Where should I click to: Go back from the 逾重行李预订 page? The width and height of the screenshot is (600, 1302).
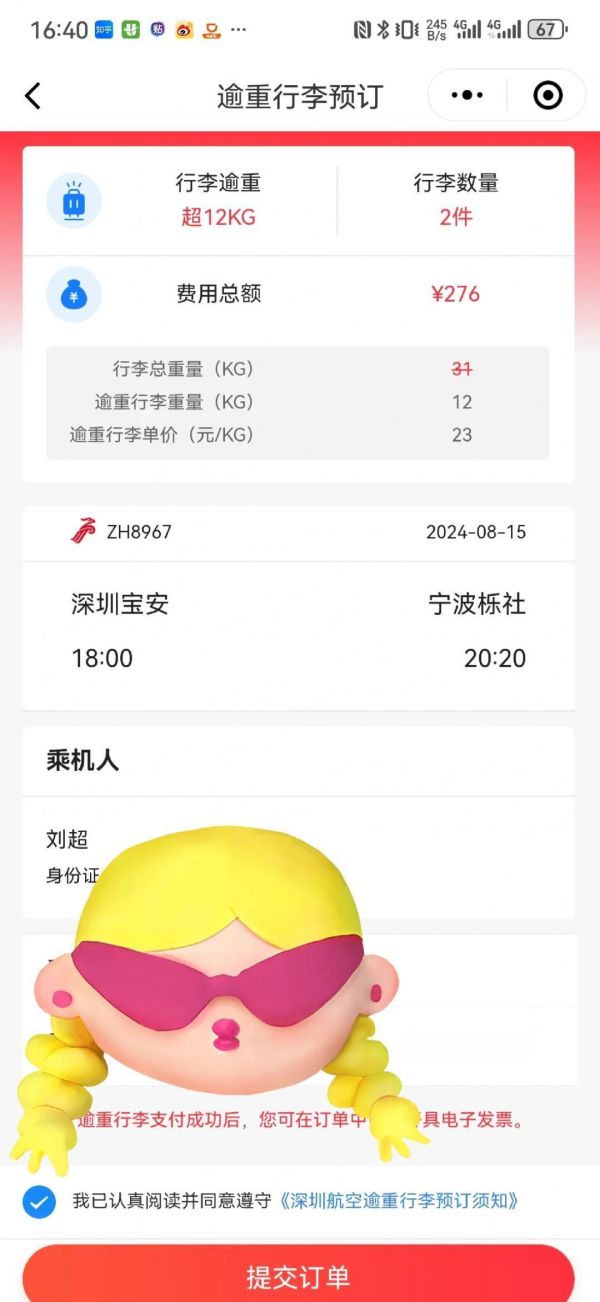click(33, 96)
